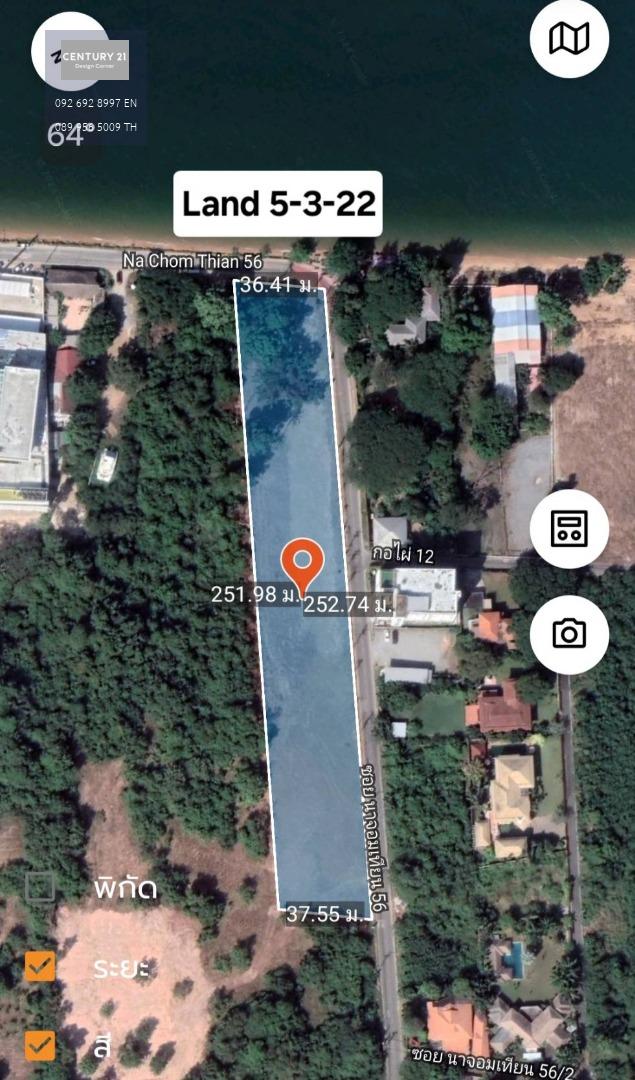Open the calculator tool button
Image resolution: width=635 pixels, height=1080 pixels.
[x=569, y=529]
